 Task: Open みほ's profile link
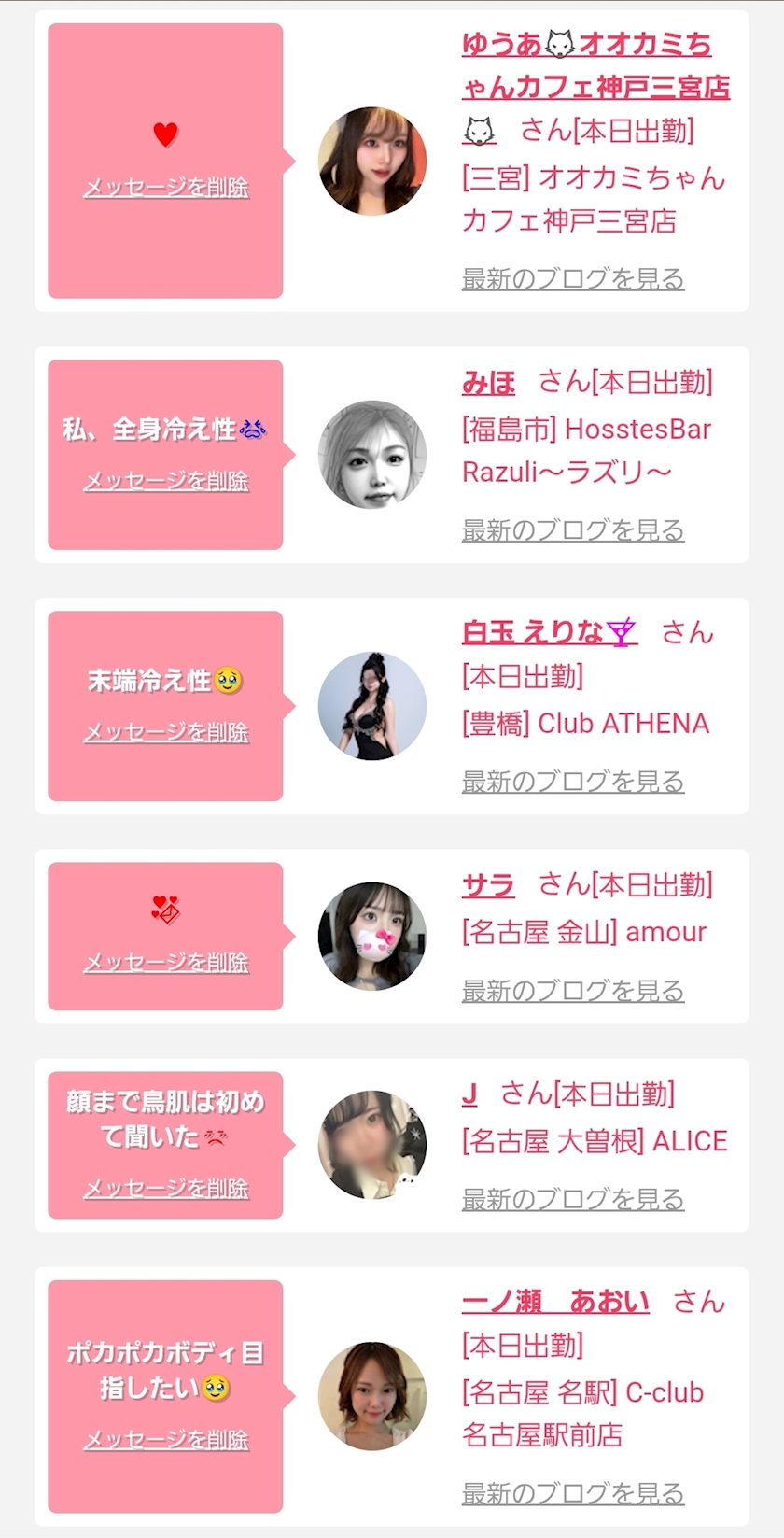click(488, 382)
